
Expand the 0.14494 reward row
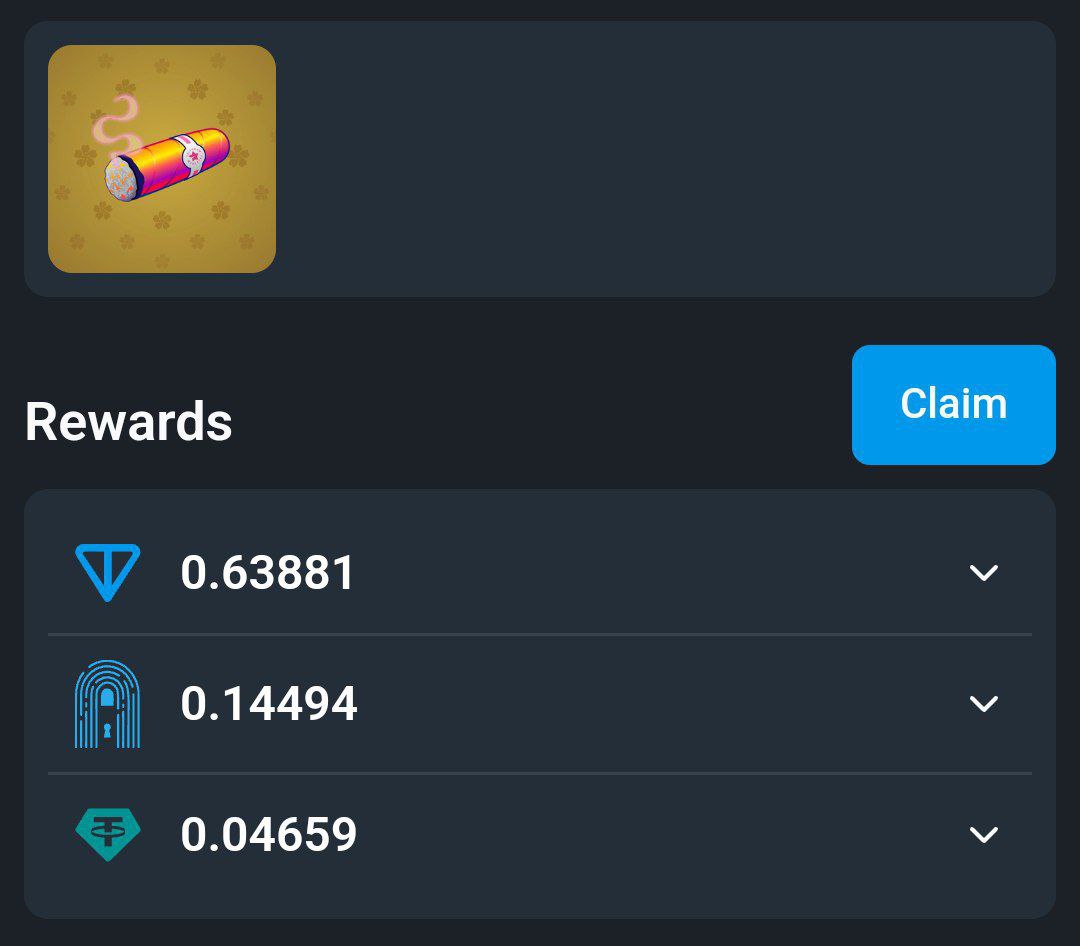click(x=984, y=703)
